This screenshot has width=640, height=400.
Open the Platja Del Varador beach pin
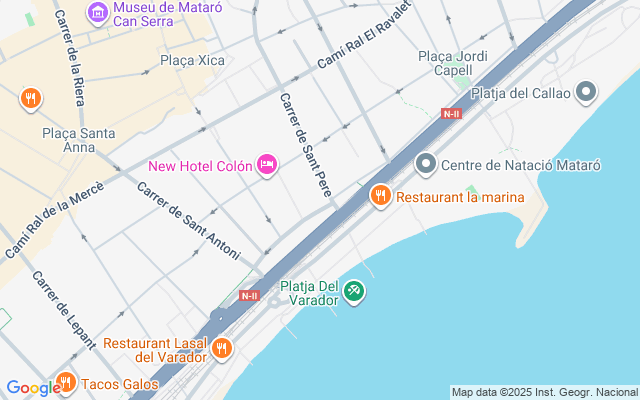(x=353, y=291)
